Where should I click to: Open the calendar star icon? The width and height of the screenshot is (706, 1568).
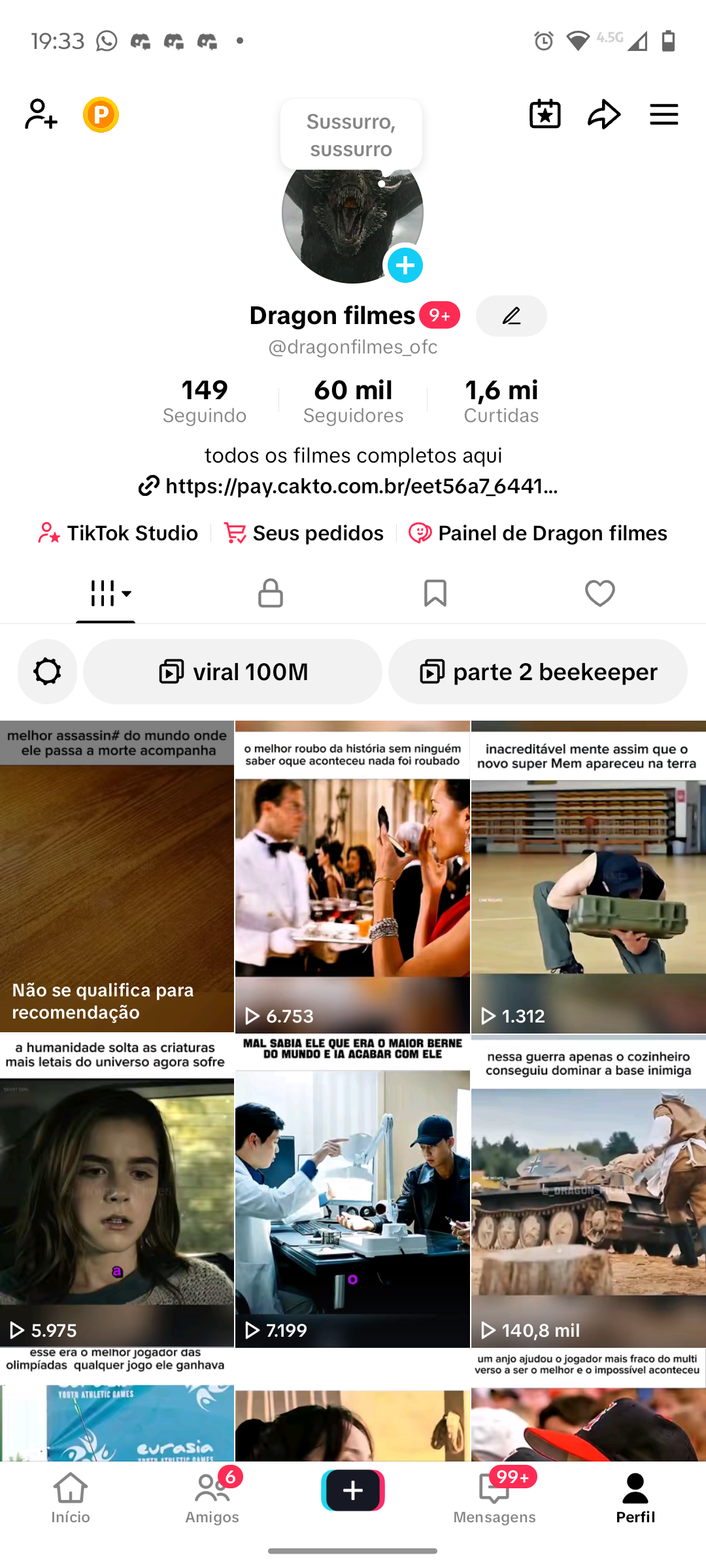(x=545, y=115)
